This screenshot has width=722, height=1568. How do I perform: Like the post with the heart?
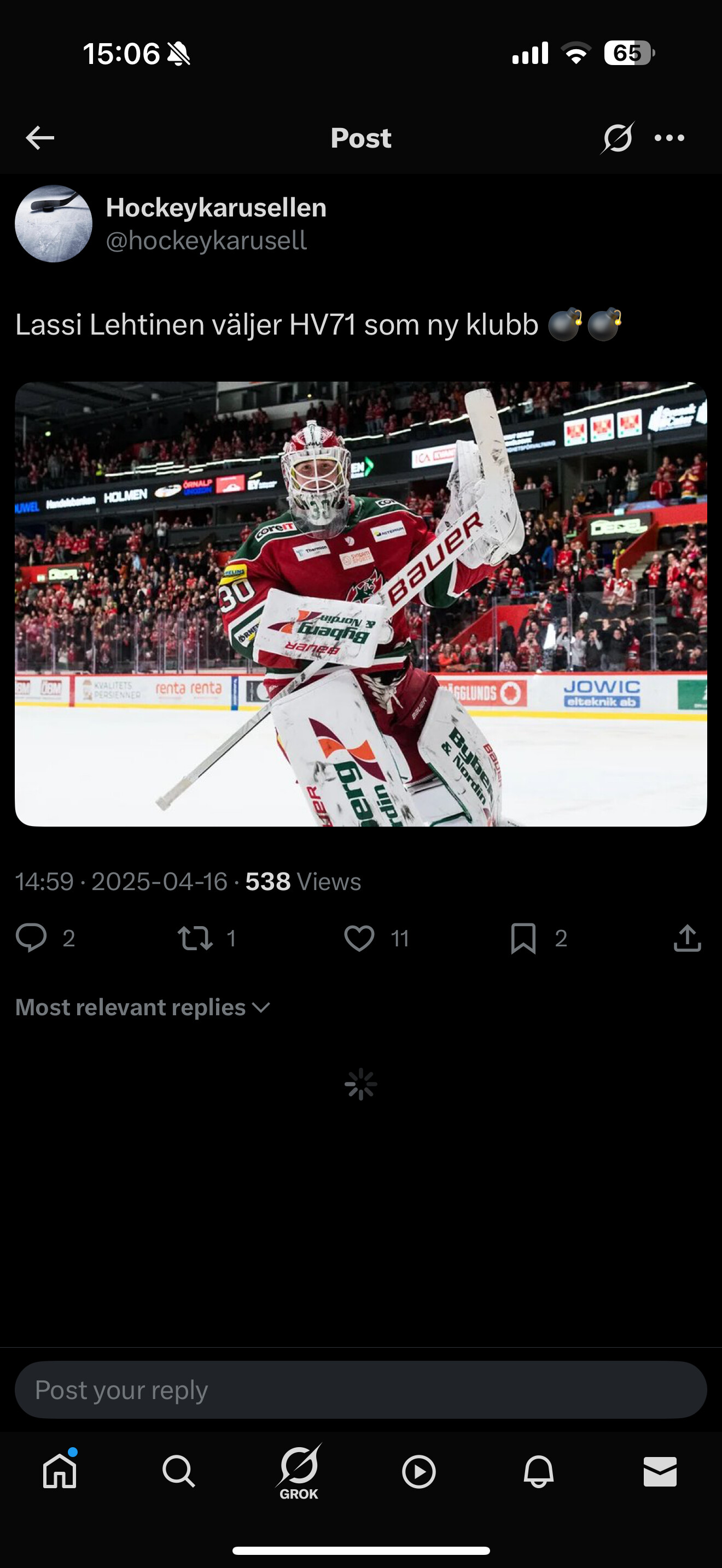click(x=359, y=938)
